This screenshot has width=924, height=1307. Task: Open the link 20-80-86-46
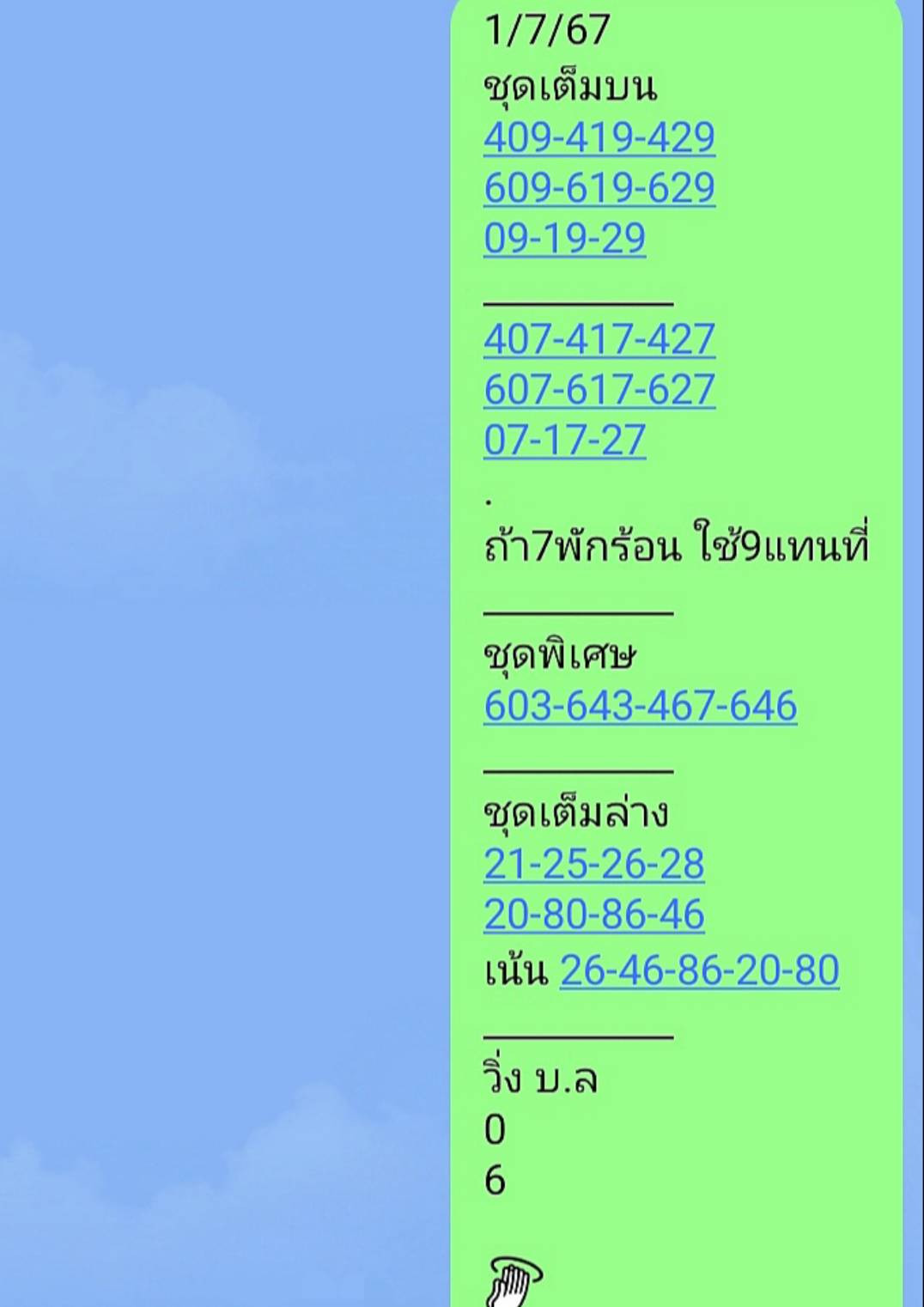tap(594, 915)
